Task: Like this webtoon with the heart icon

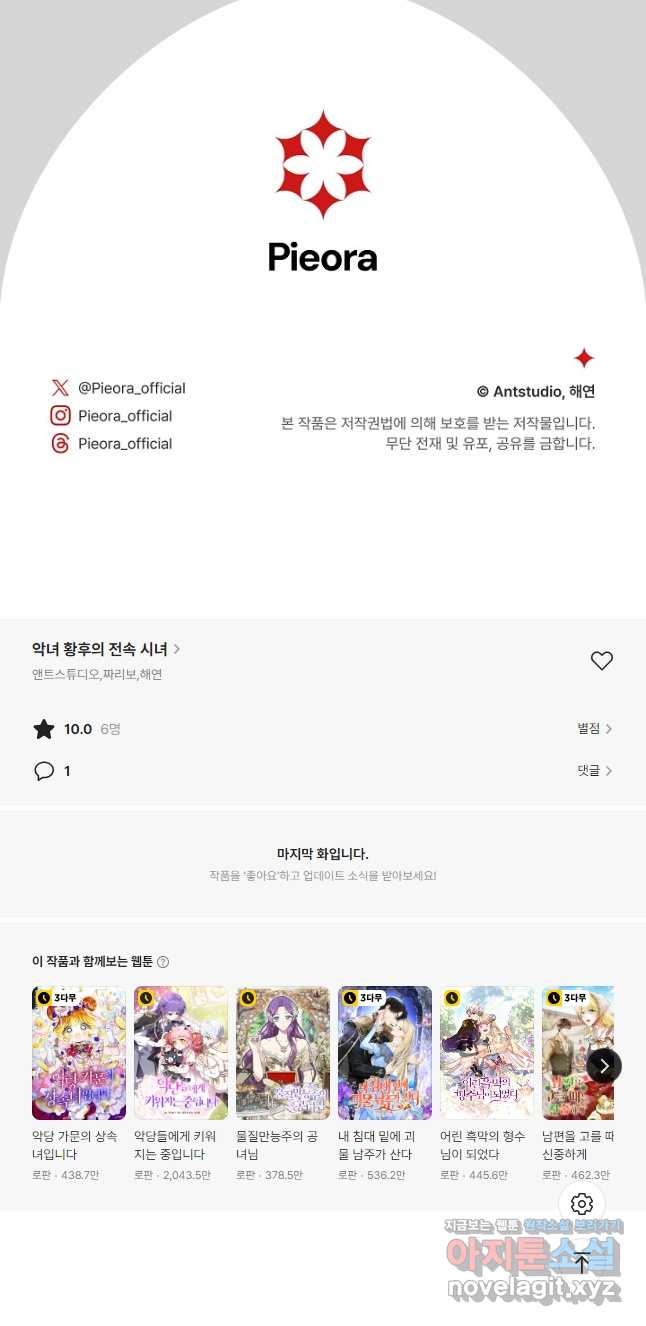Action: pyautogui.click(x=601, y=660)
